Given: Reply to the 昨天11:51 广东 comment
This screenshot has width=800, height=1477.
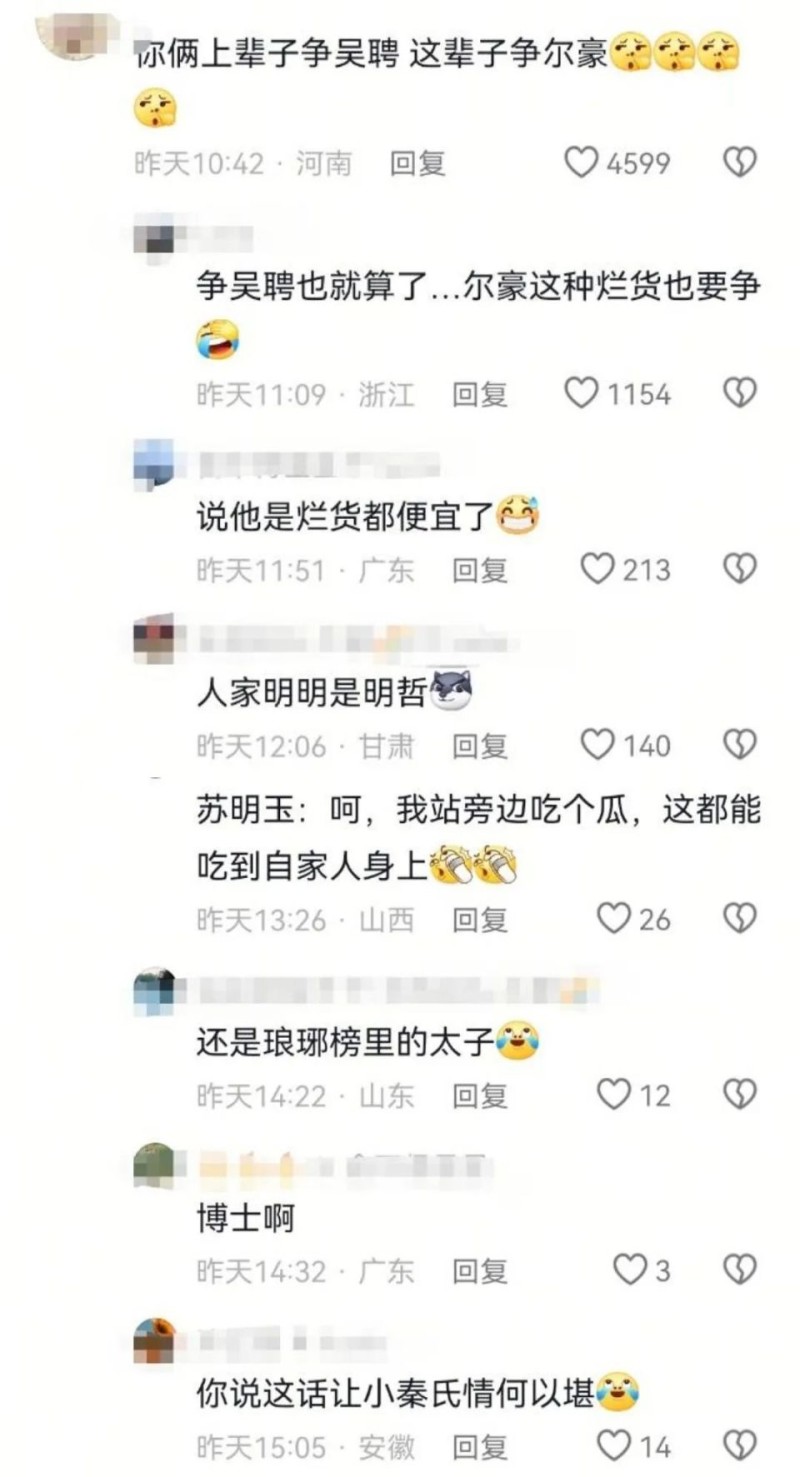Looking at the screenshot, I should pos(480,570).
